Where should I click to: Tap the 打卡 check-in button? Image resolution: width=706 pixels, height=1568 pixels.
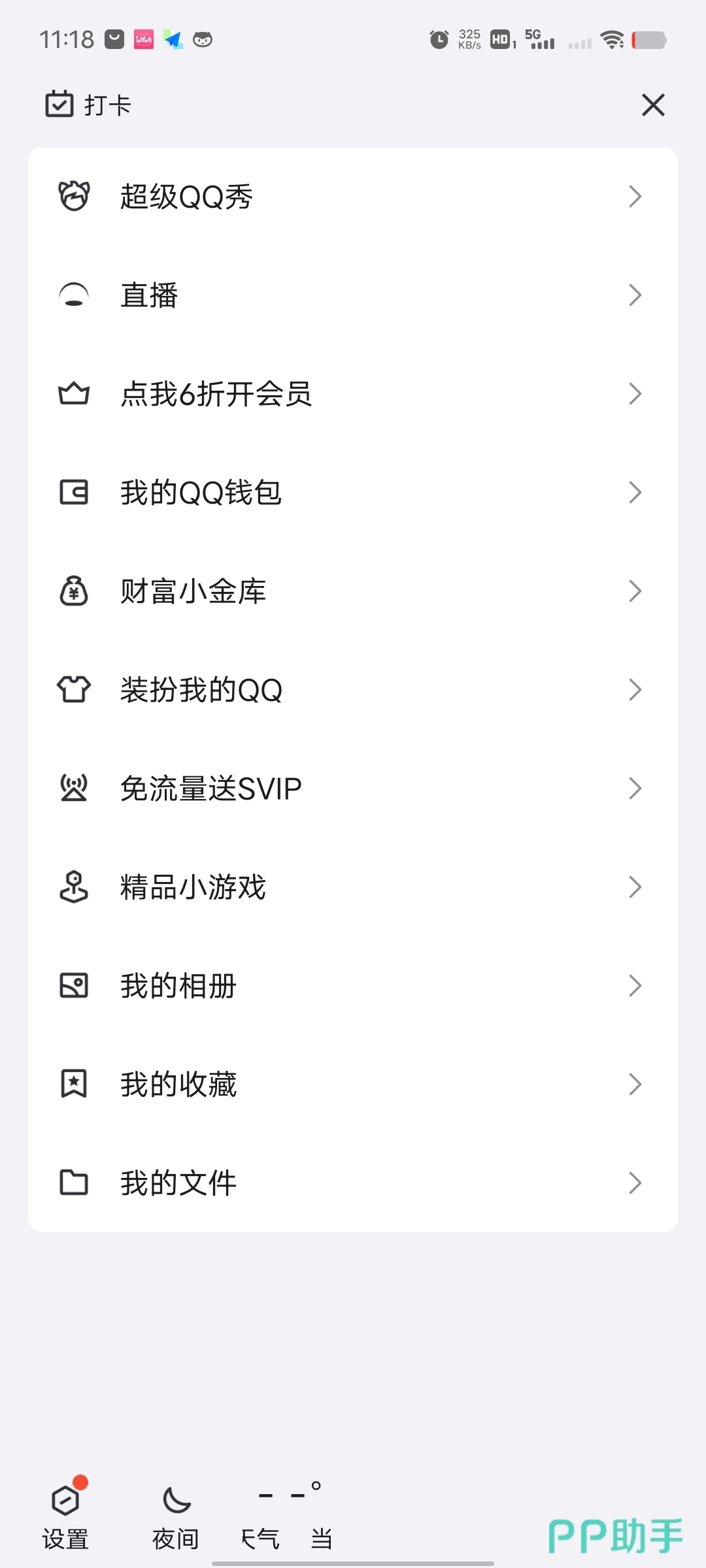89,105
